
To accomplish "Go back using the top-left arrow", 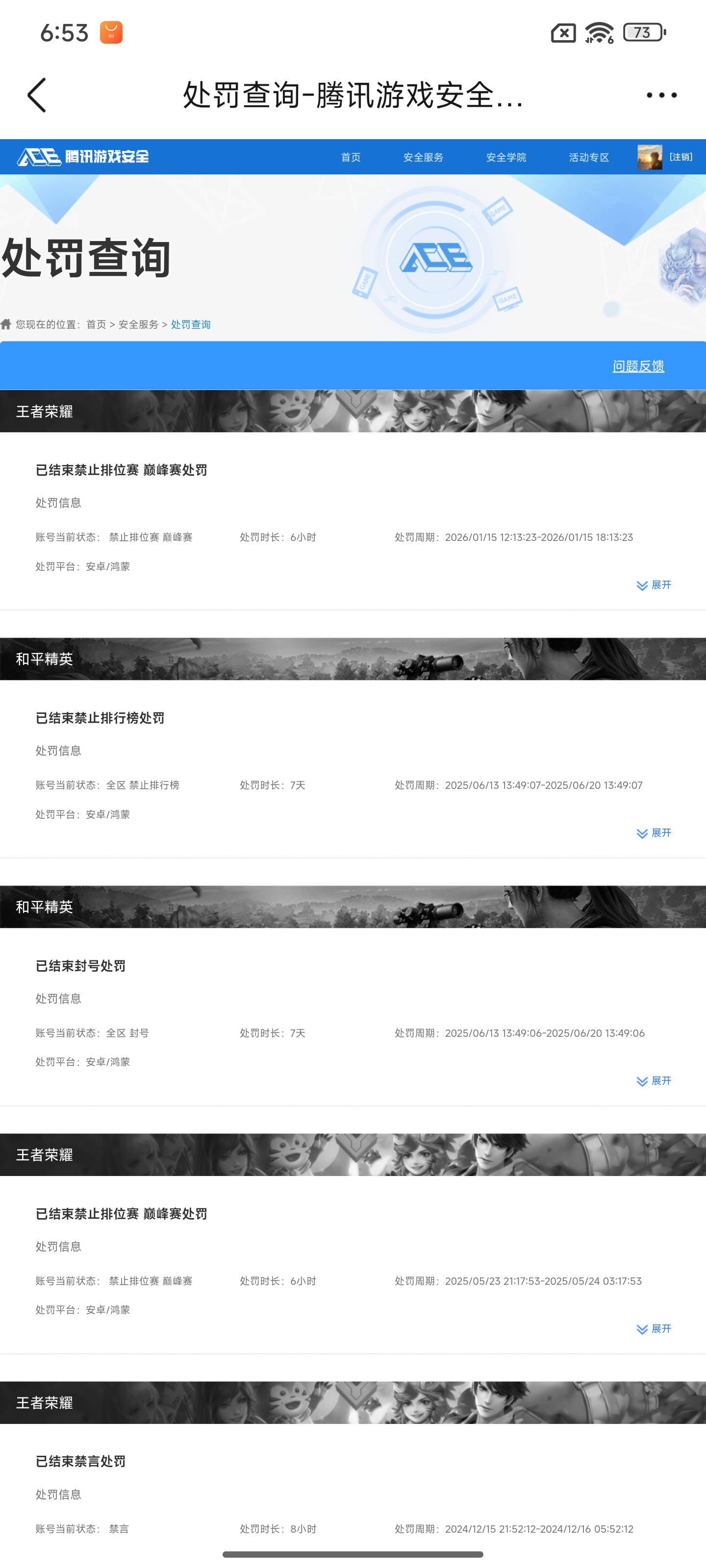I will [x=37, y=95].
